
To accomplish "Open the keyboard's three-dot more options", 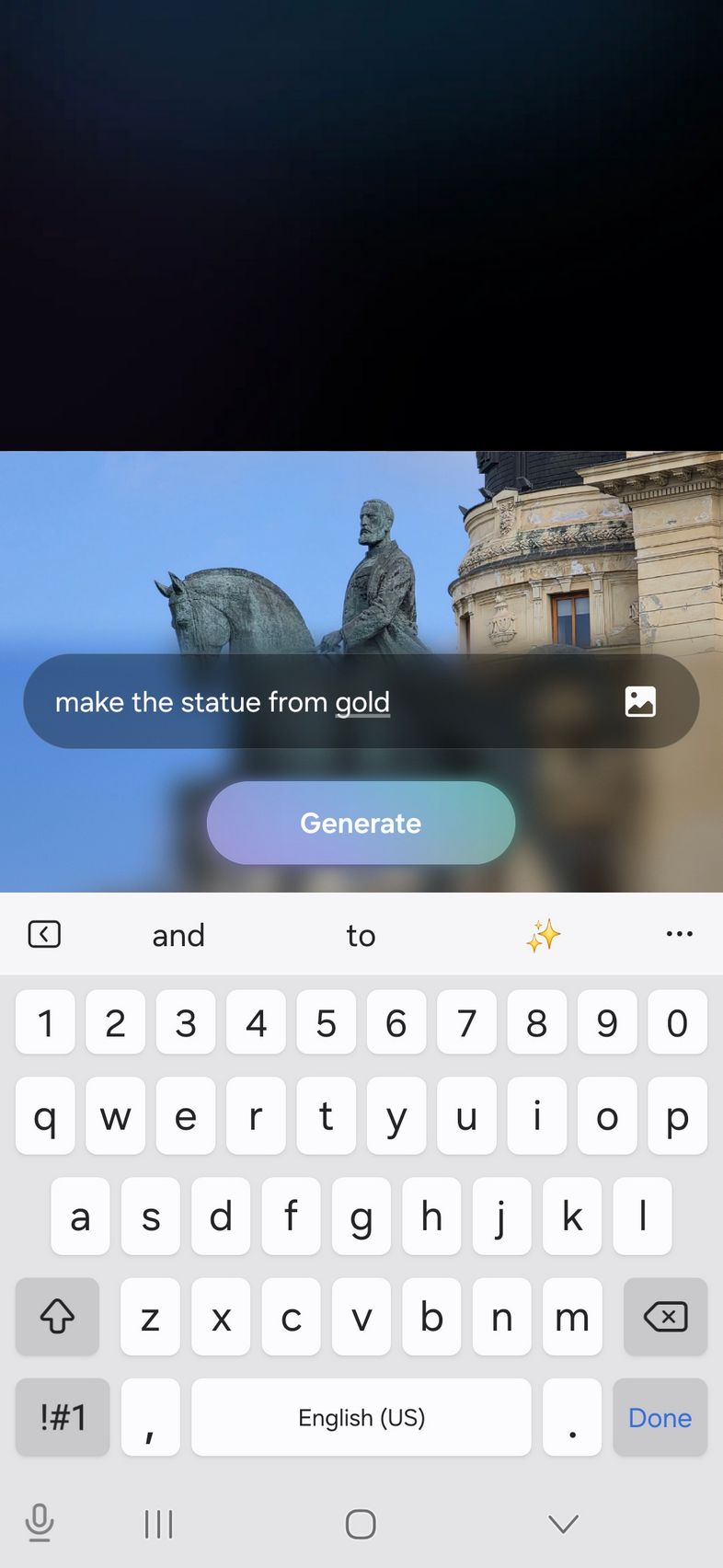I will [x=679, y=934].
